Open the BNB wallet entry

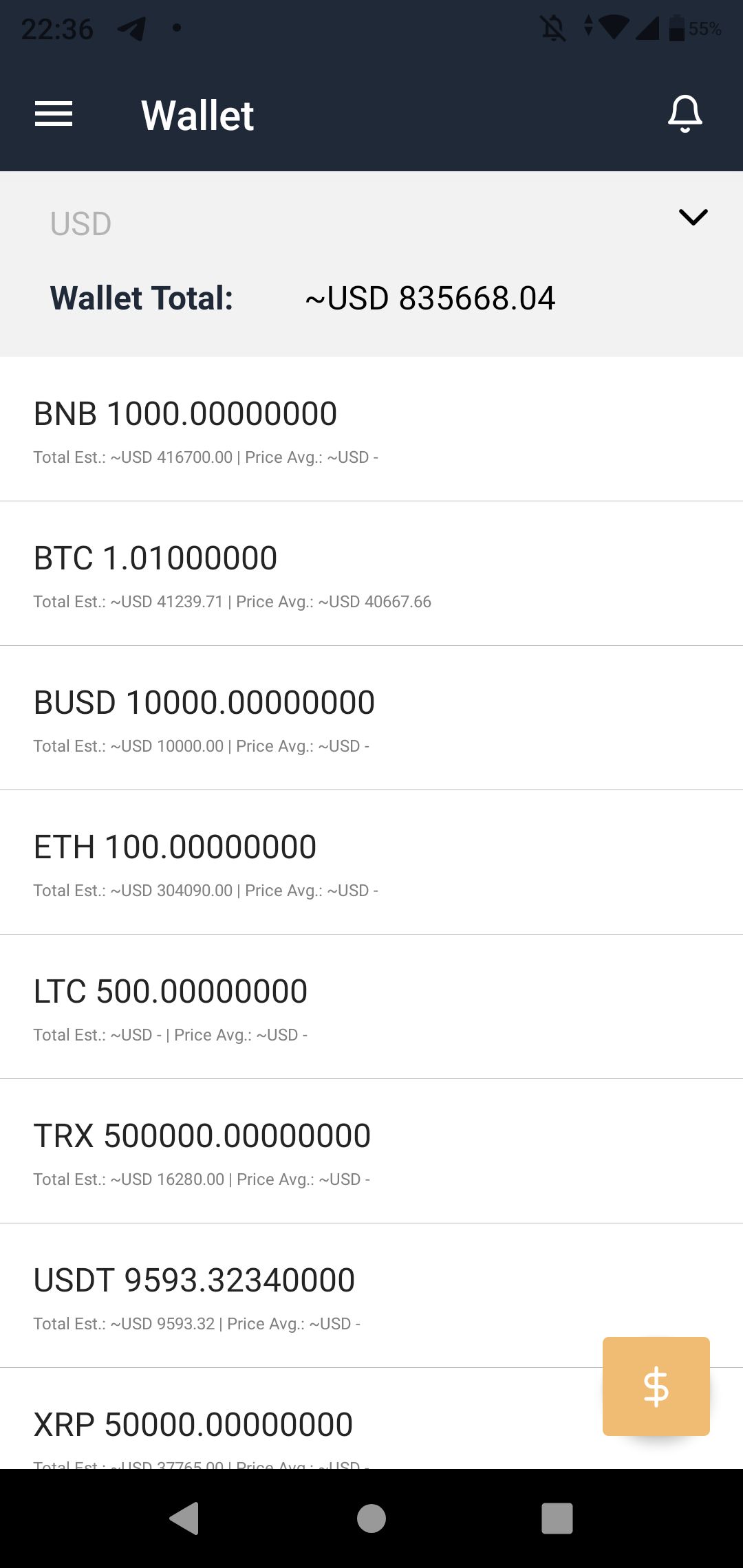coord(371,430)
